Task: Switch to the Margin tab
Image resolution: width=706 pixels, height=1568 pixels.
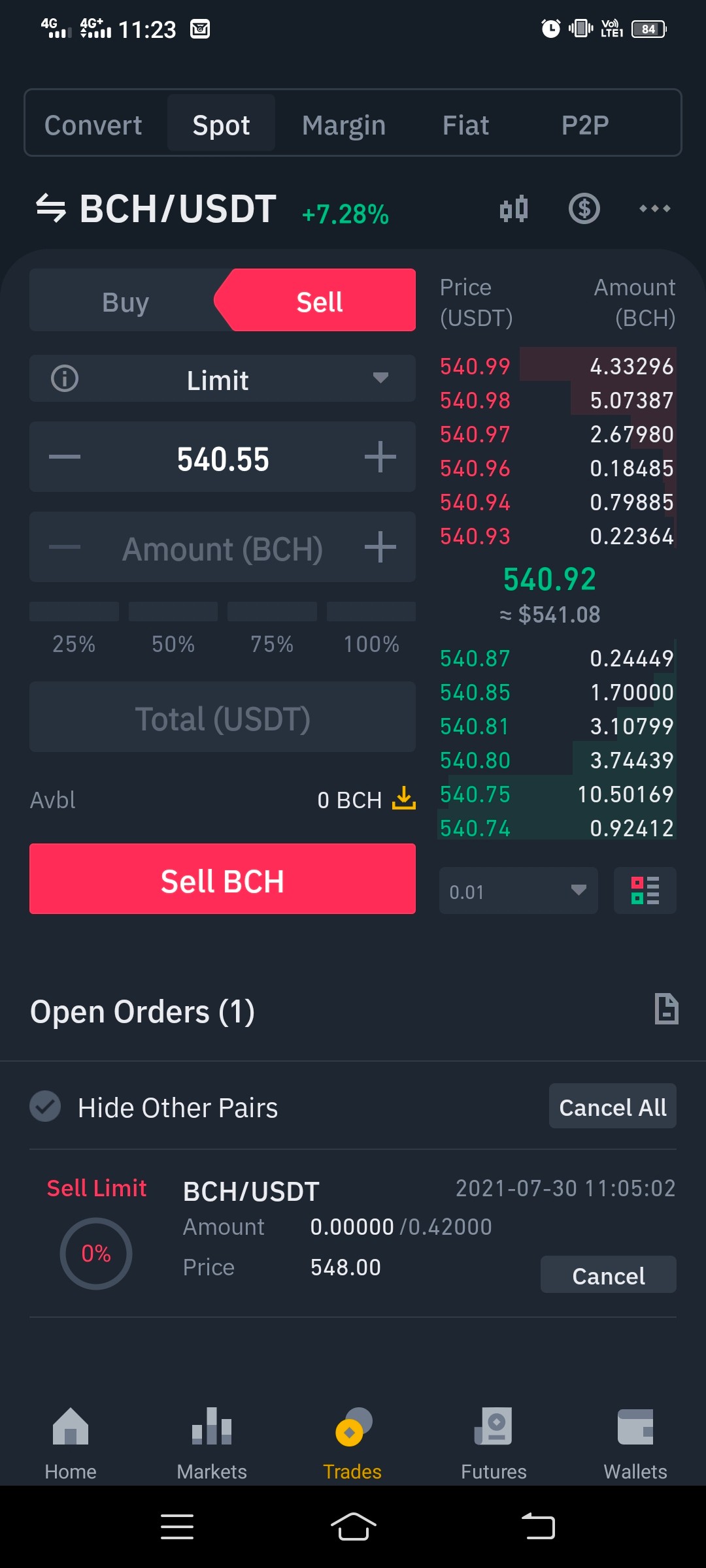Action: pos(344,125)
